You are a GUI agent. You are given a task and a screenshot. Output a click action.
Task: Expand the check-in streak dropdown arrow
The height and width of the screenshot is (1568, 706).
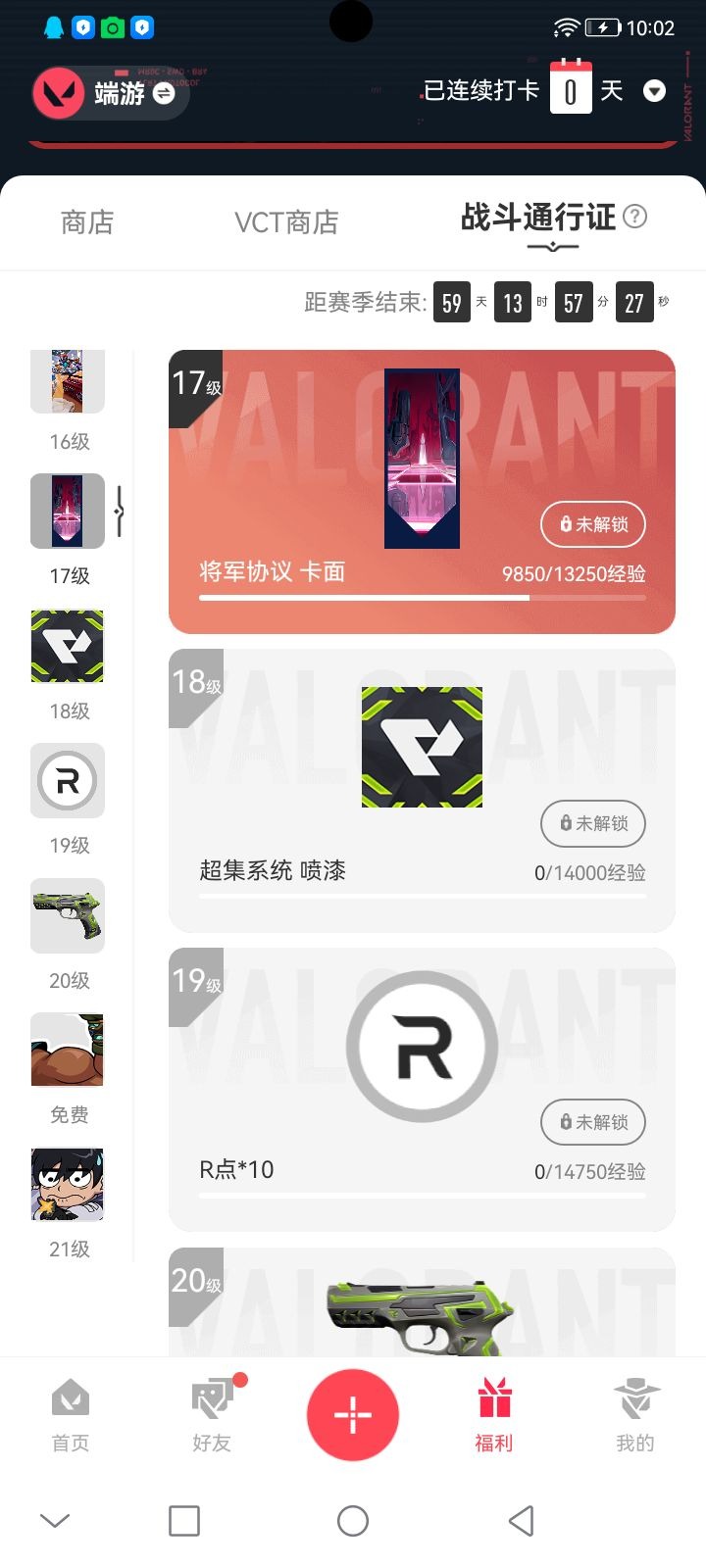pyautogui.click(x=654, y=92)
